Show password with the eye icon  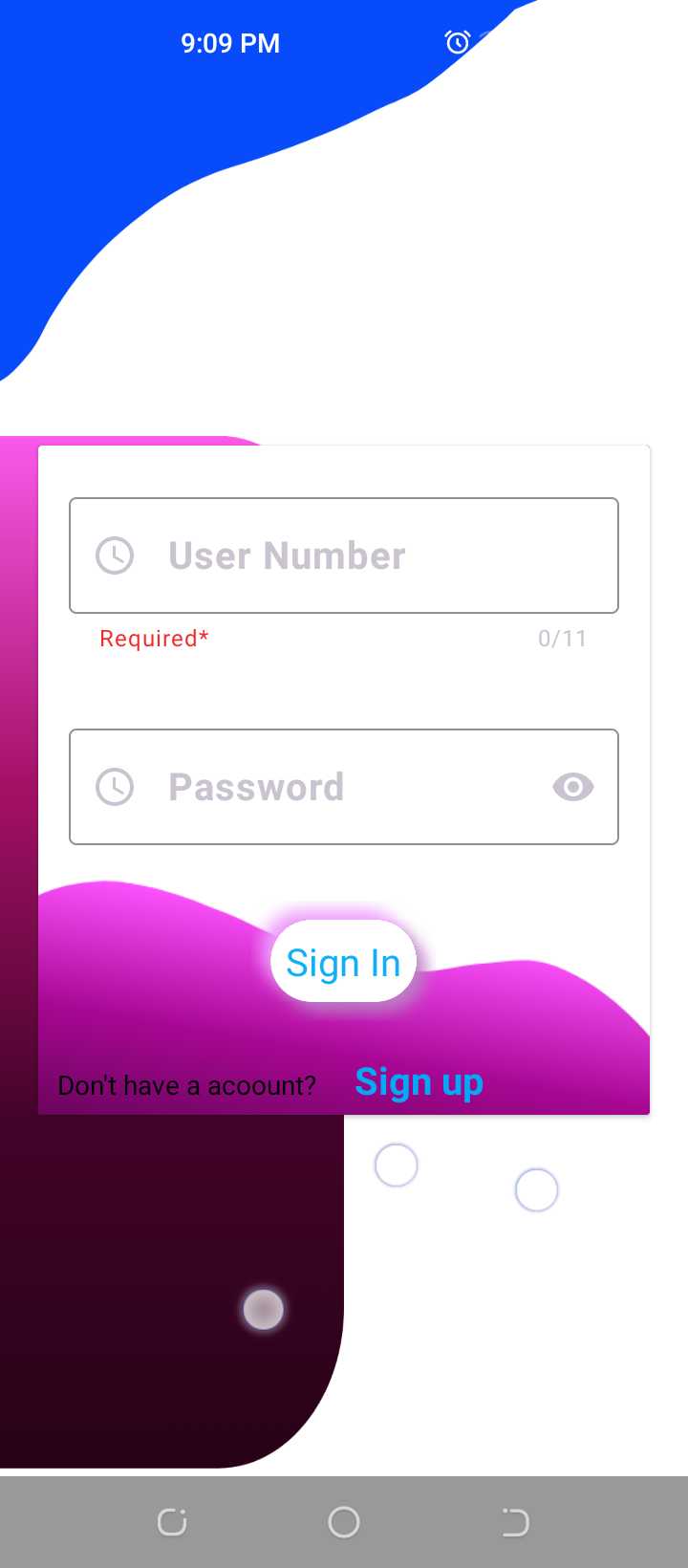point(572,787)
